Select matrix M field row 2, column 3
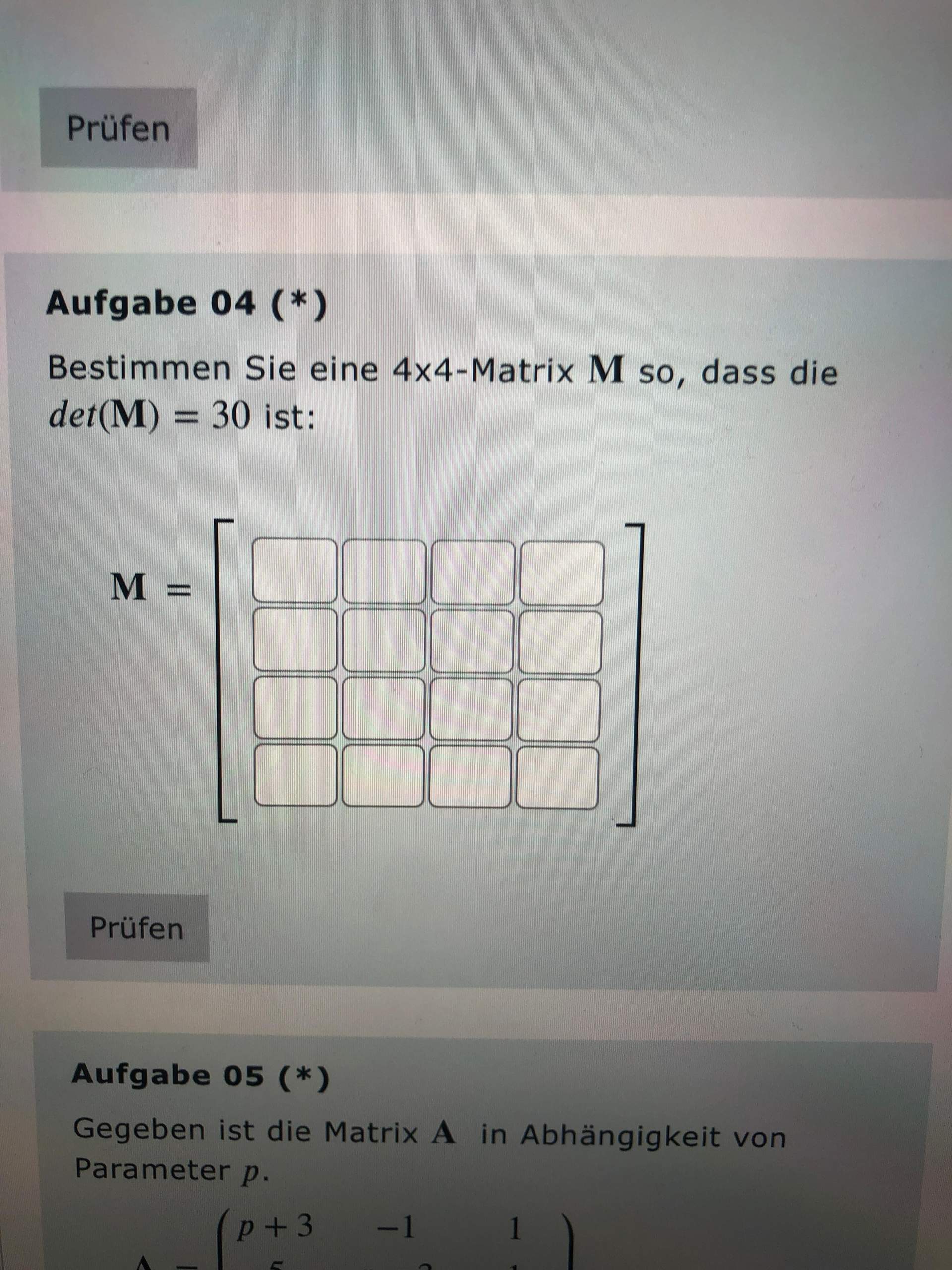The image size is (952, 1270). 472,641
